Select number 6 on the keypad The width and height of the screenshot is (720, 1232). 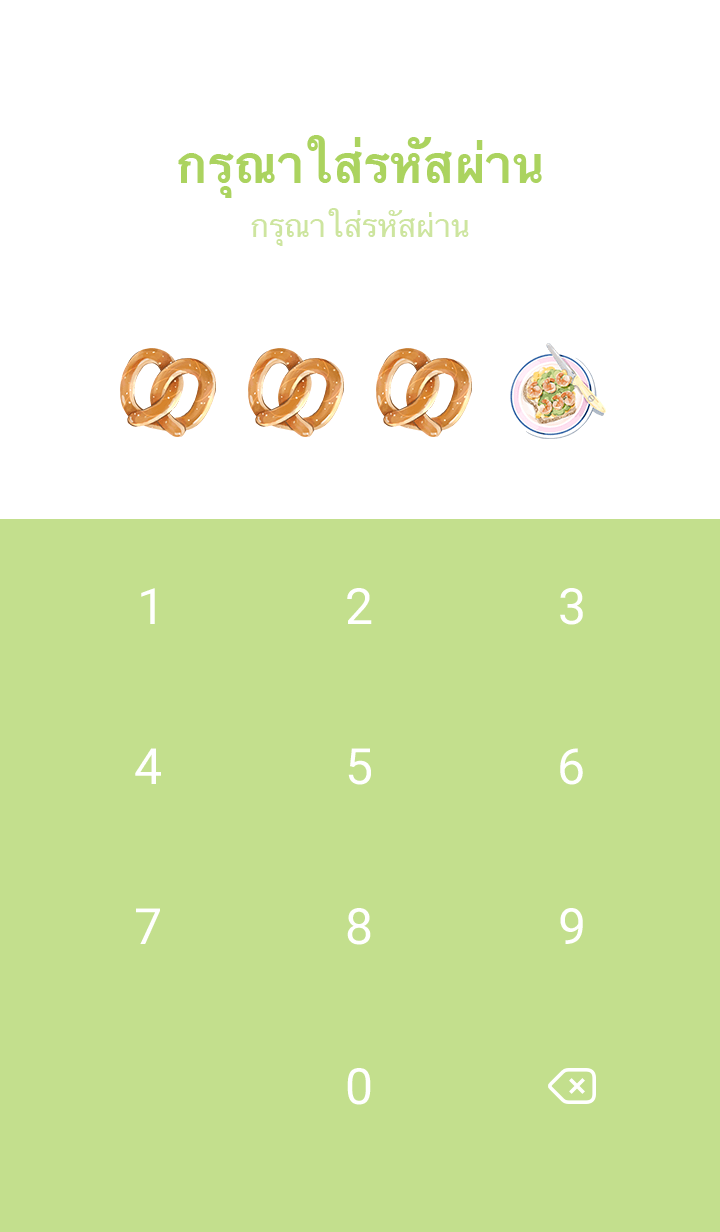pos(570,767)
